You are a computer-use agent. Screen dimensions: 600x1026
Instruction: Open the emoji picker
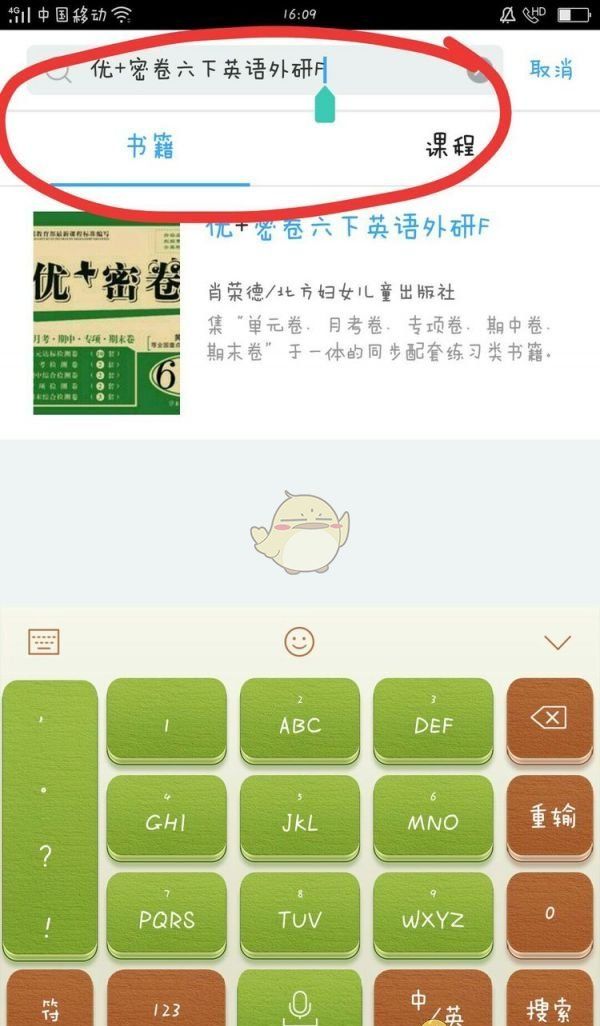coord(299,641)
